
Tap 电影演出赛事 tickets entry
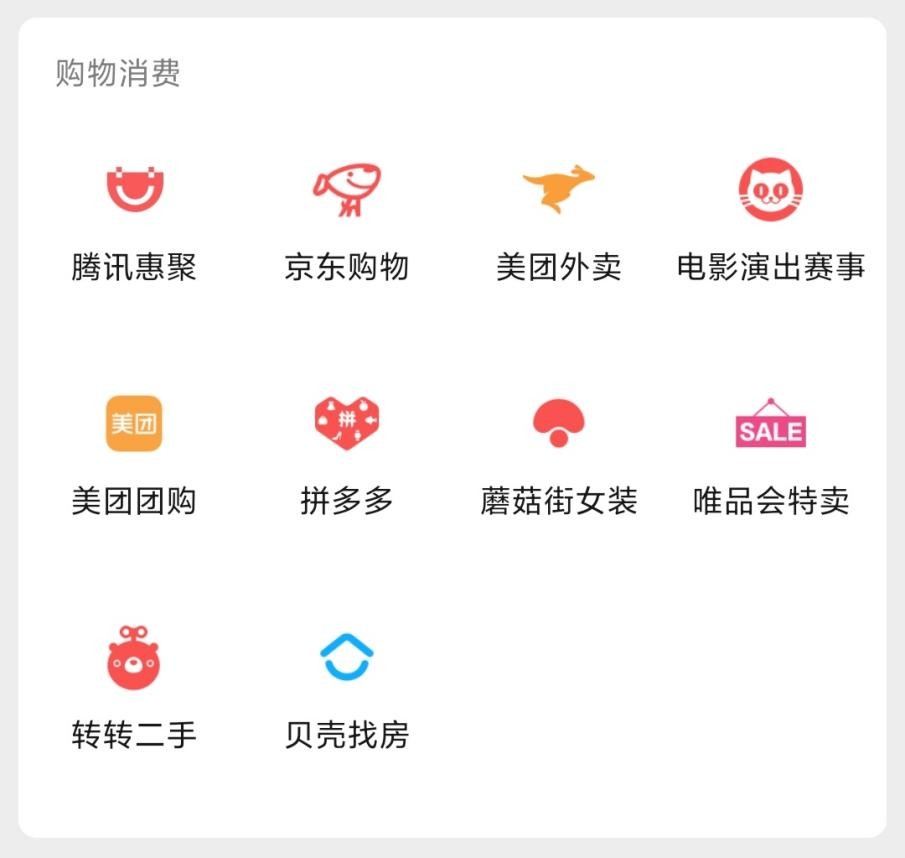pos(770,189)
